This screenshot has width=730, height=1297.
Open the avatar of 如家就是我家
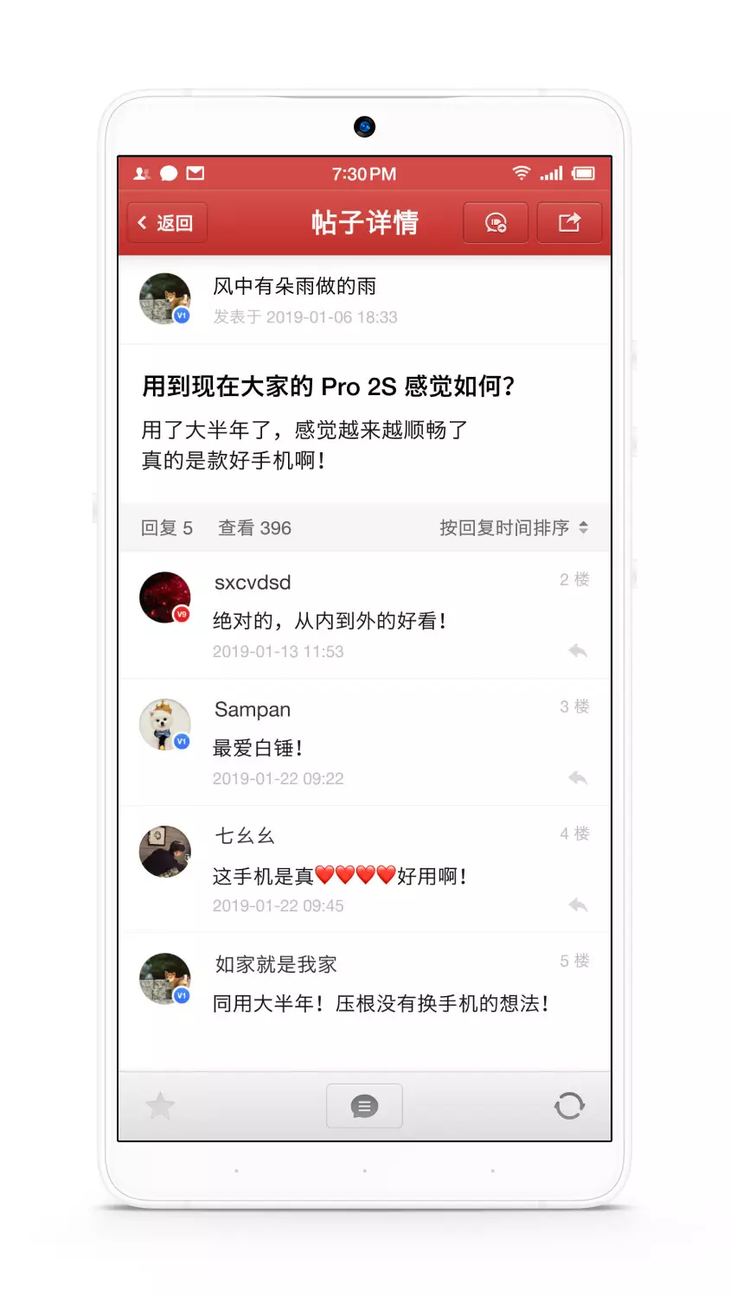pos(165,979)
